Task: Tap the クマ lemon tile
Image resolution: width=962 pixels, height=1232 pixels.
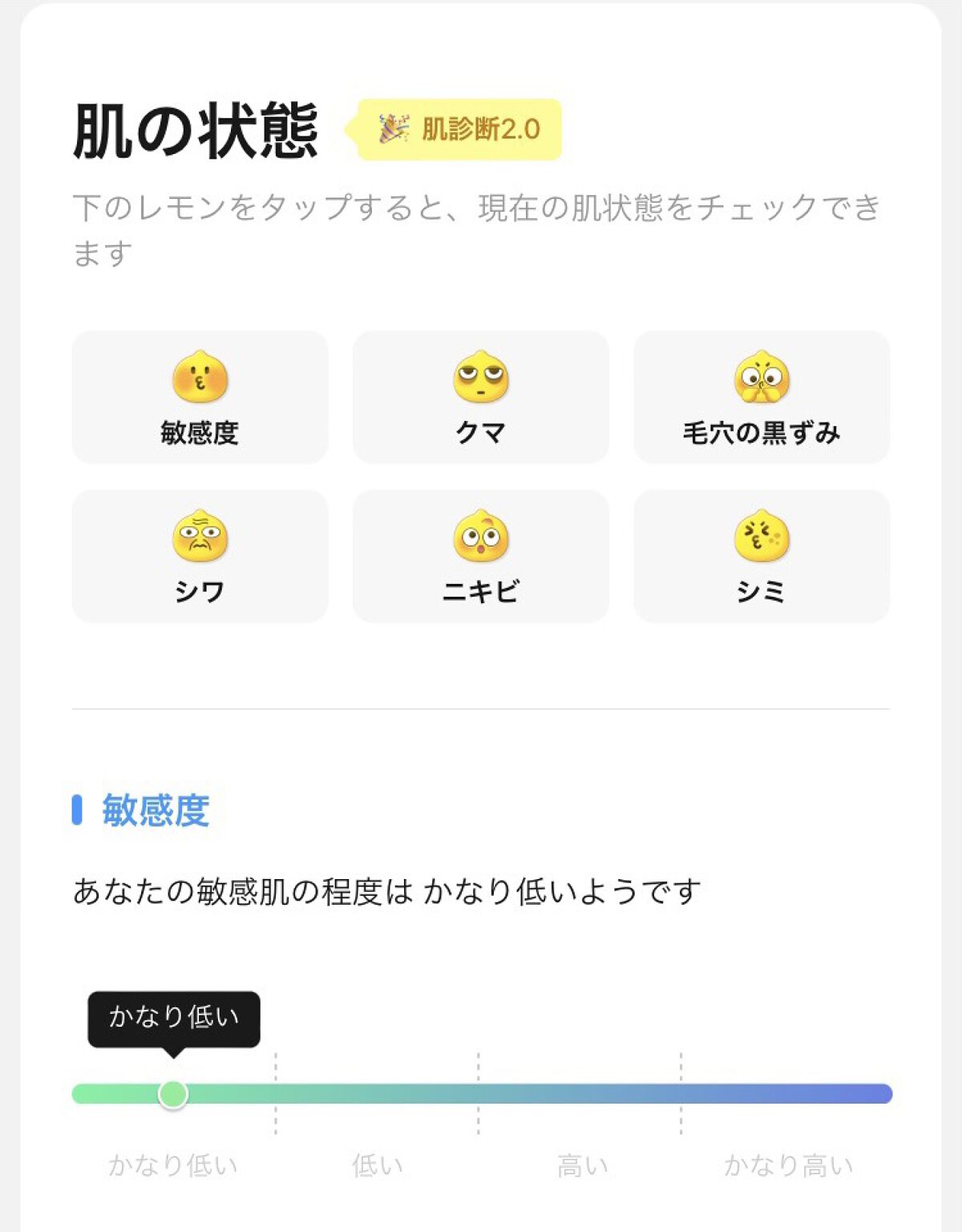Action: click(x=480, y=397)
